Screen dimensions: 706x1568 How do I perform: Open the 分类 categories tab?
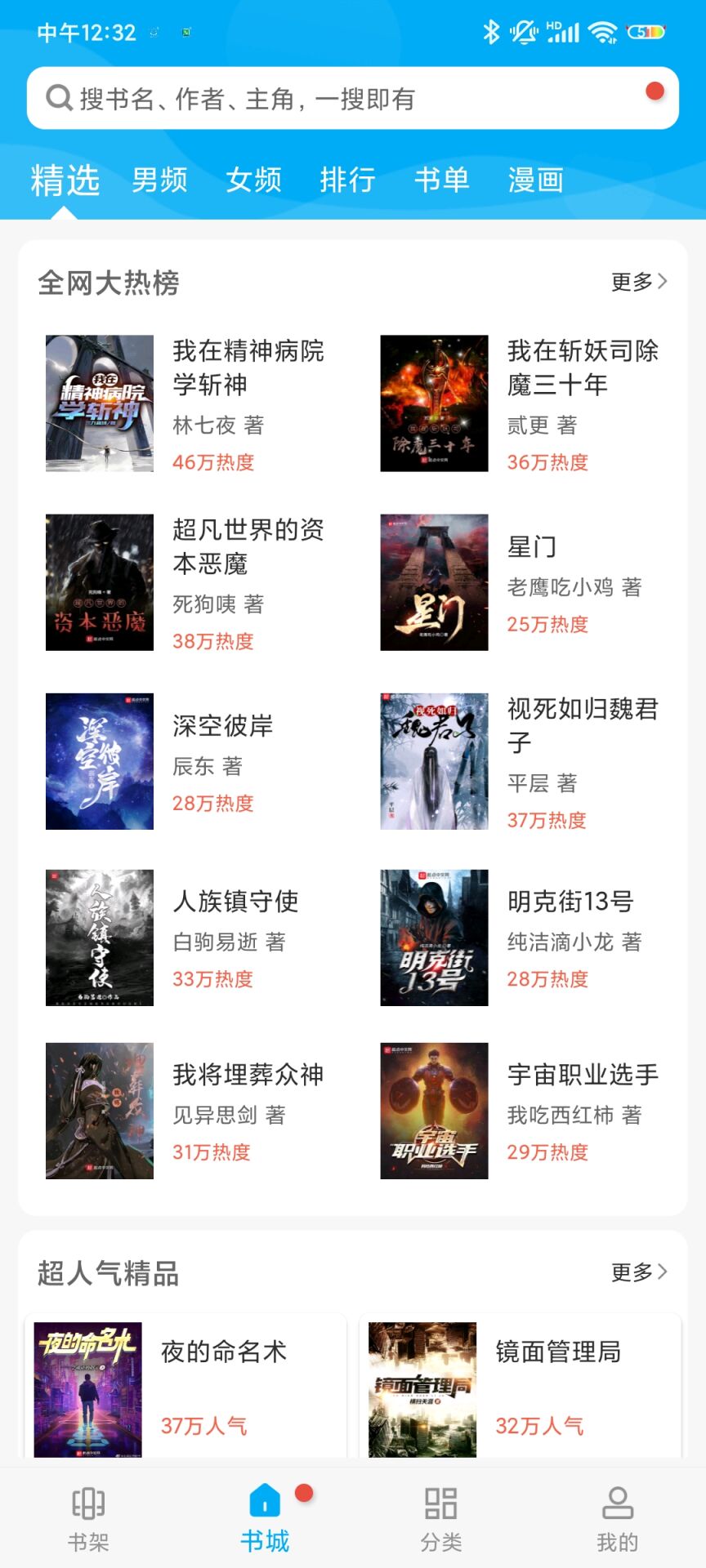tap(441, 1519)
